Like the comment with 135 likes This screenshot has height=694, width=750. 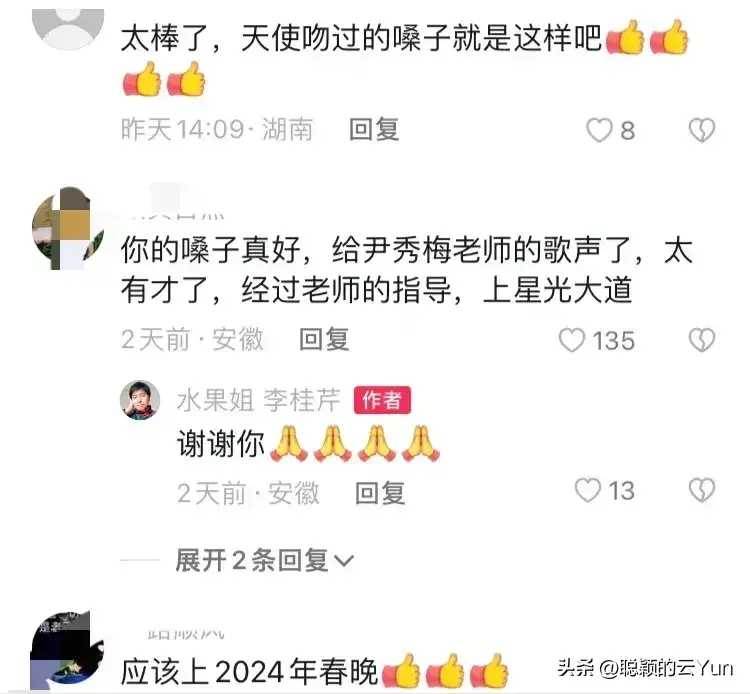point(571,341)
